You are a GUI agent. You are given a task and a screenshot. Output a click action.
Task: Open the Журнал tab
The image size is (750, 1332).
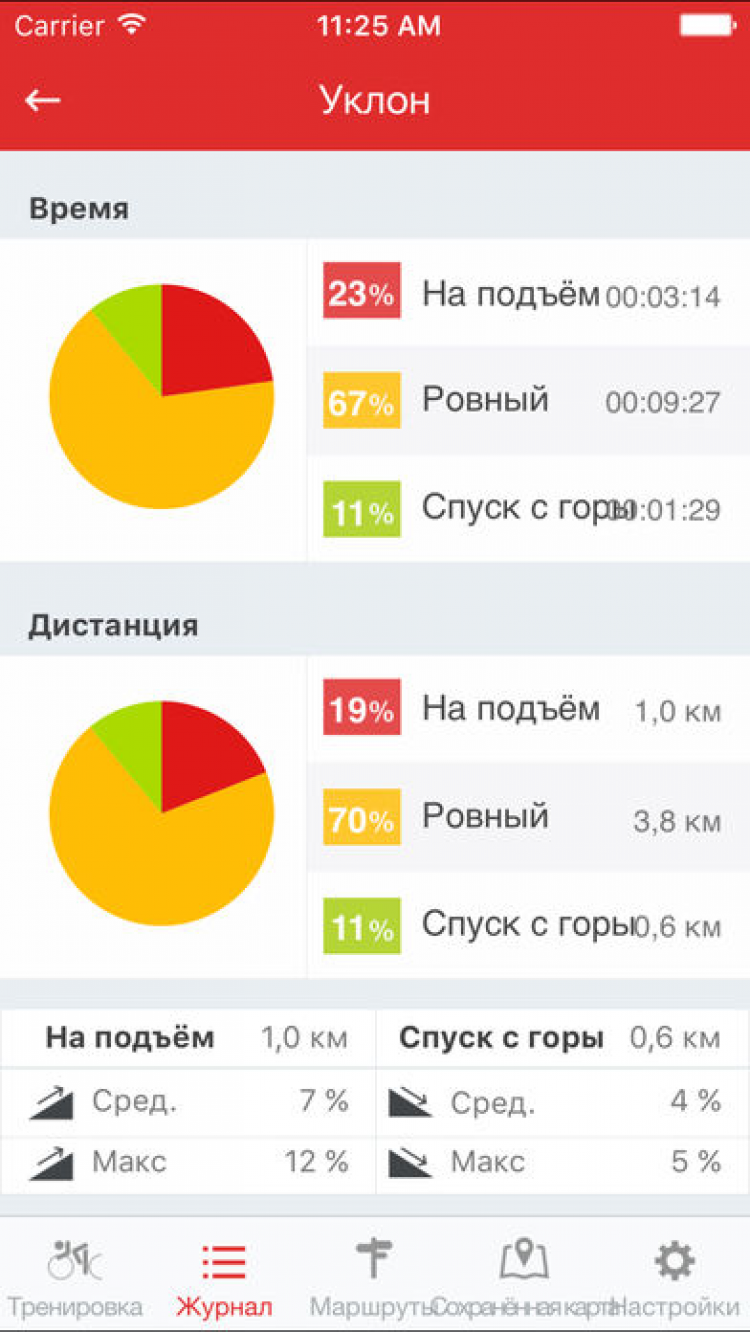(224, 1275)
